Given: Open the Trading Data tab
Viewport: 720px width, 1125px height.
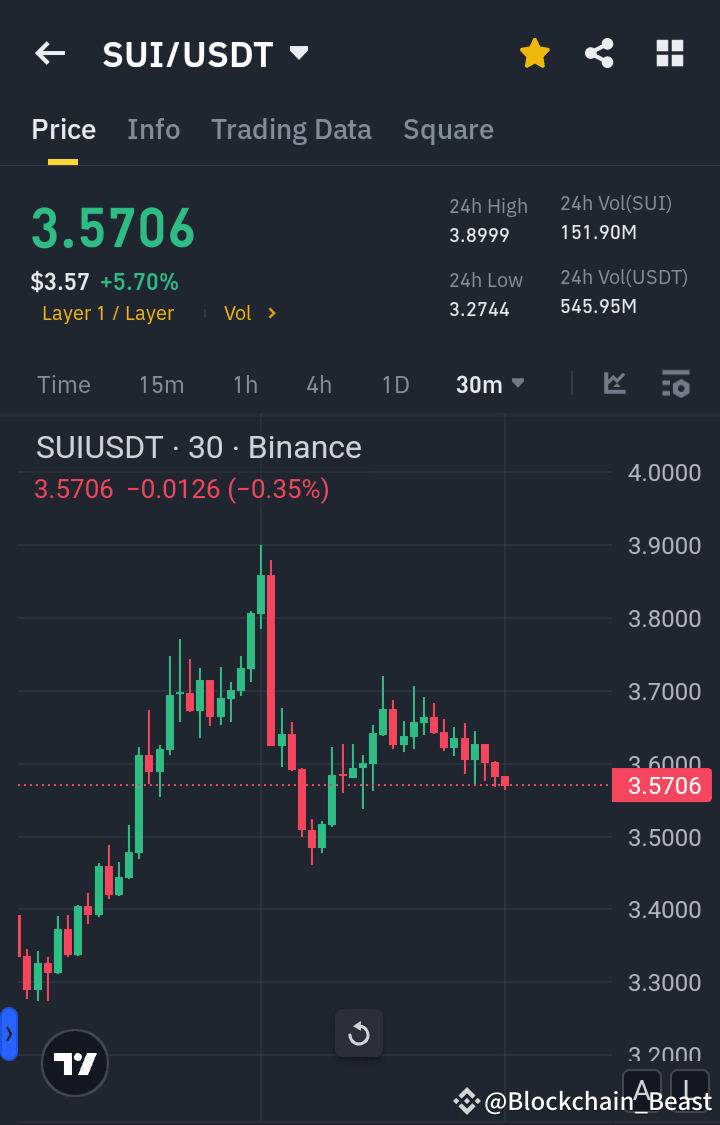Looking at the screenshot, I should tap(291, 129).
